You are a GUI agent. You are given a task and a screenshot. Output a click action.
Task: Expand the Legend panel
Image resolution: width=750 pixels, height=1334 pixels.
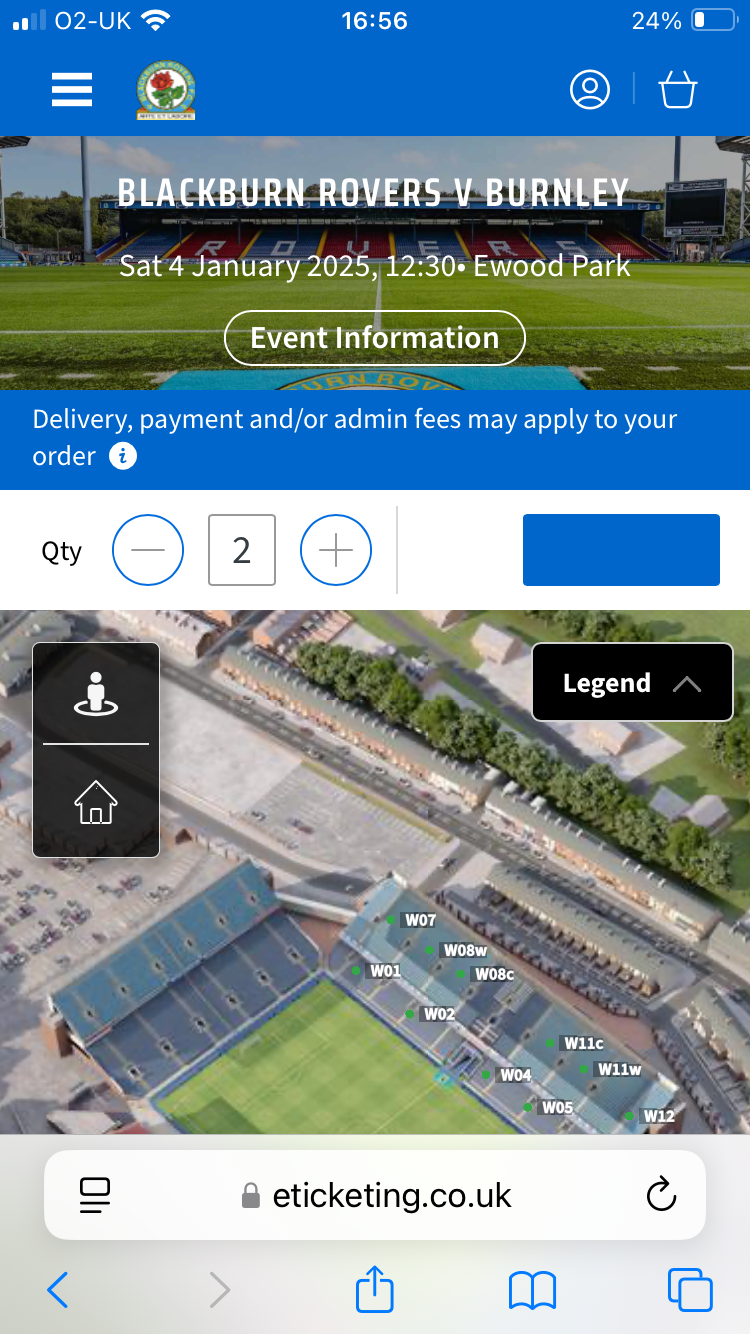coord(633,683)
